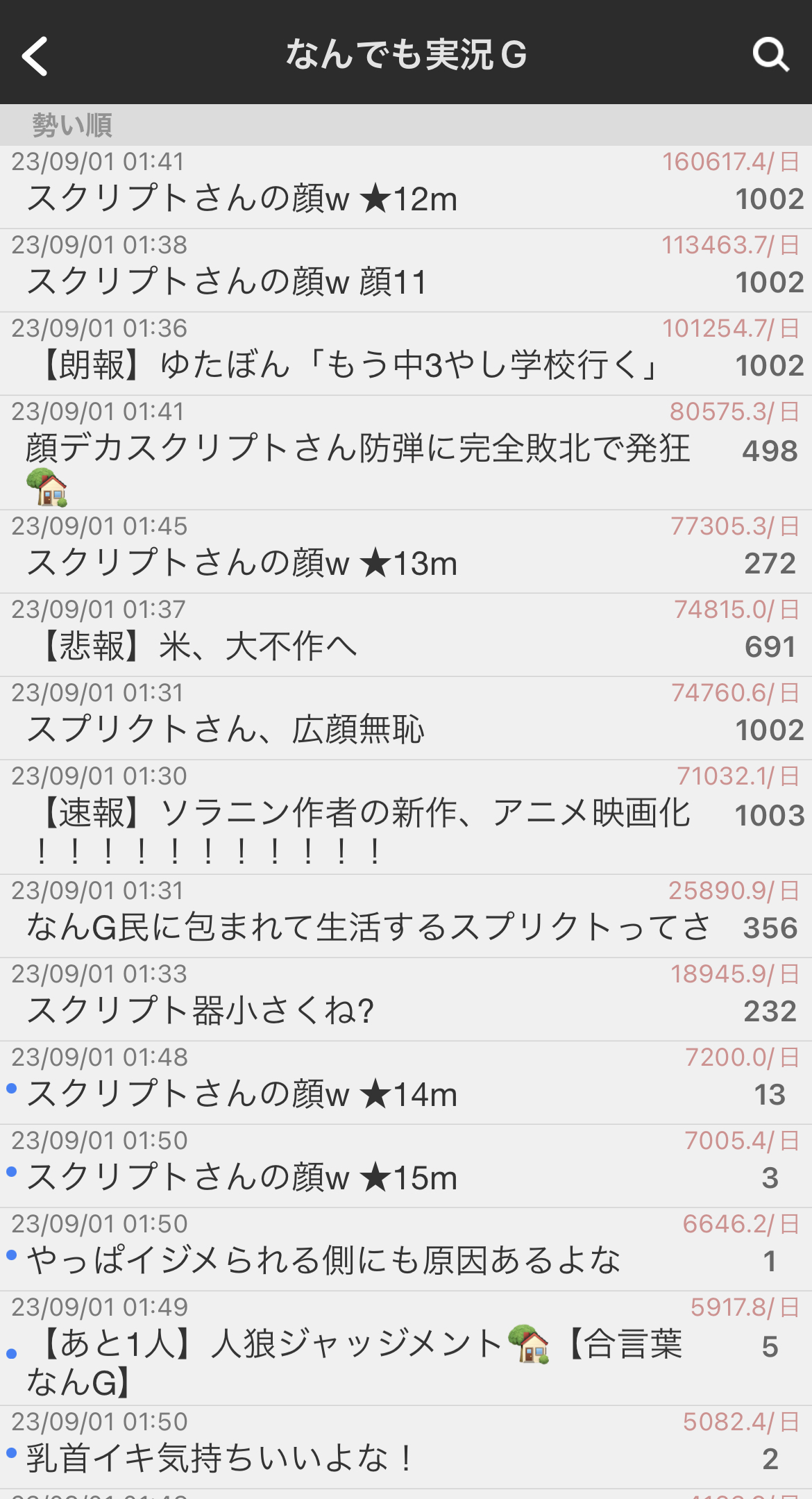This screenshot has width=812, height=1499.
Task: Open なんG民に包まれて生活するスプリクトってさ thread
Action: tap(406, 916)
